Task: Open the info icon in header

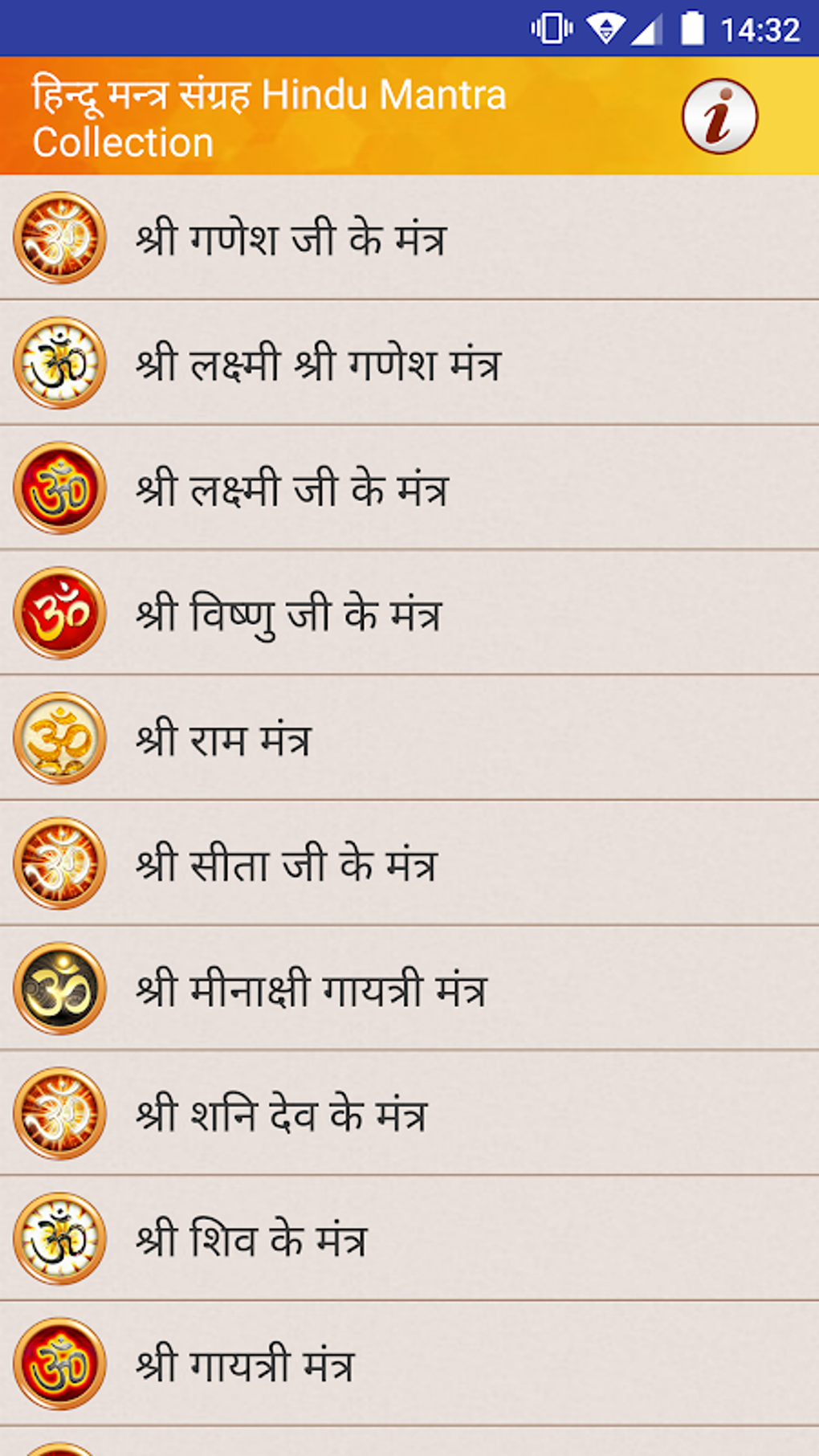Action: (719, 116)
